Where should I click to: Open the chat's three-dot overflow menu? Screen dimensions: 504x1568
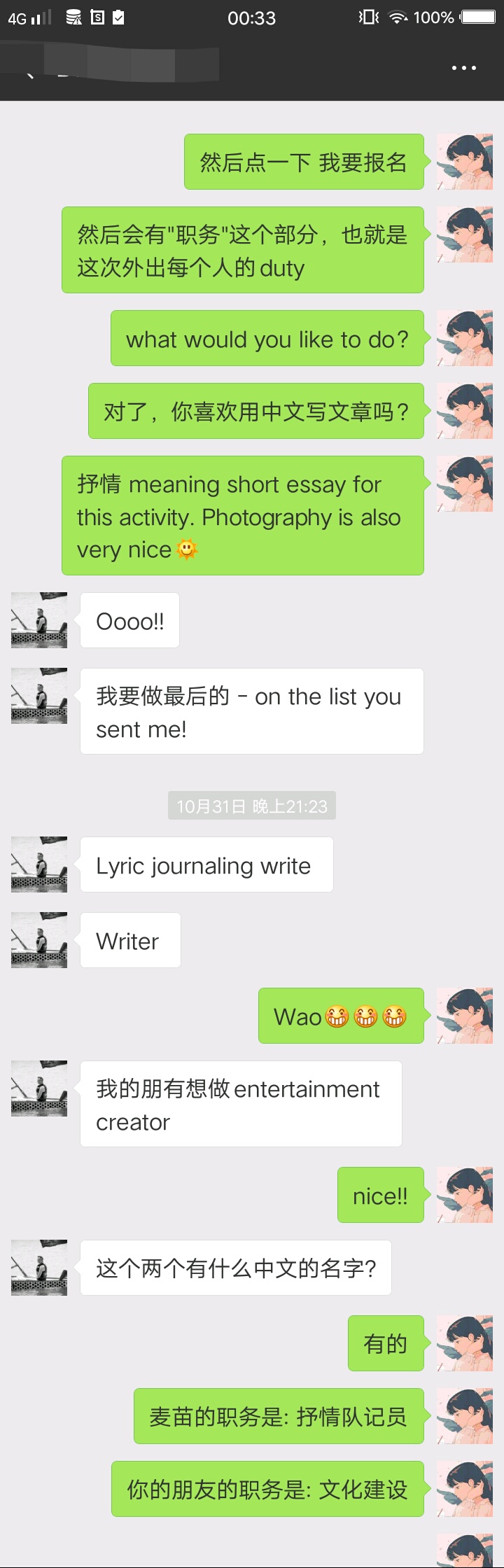(463, 68)
